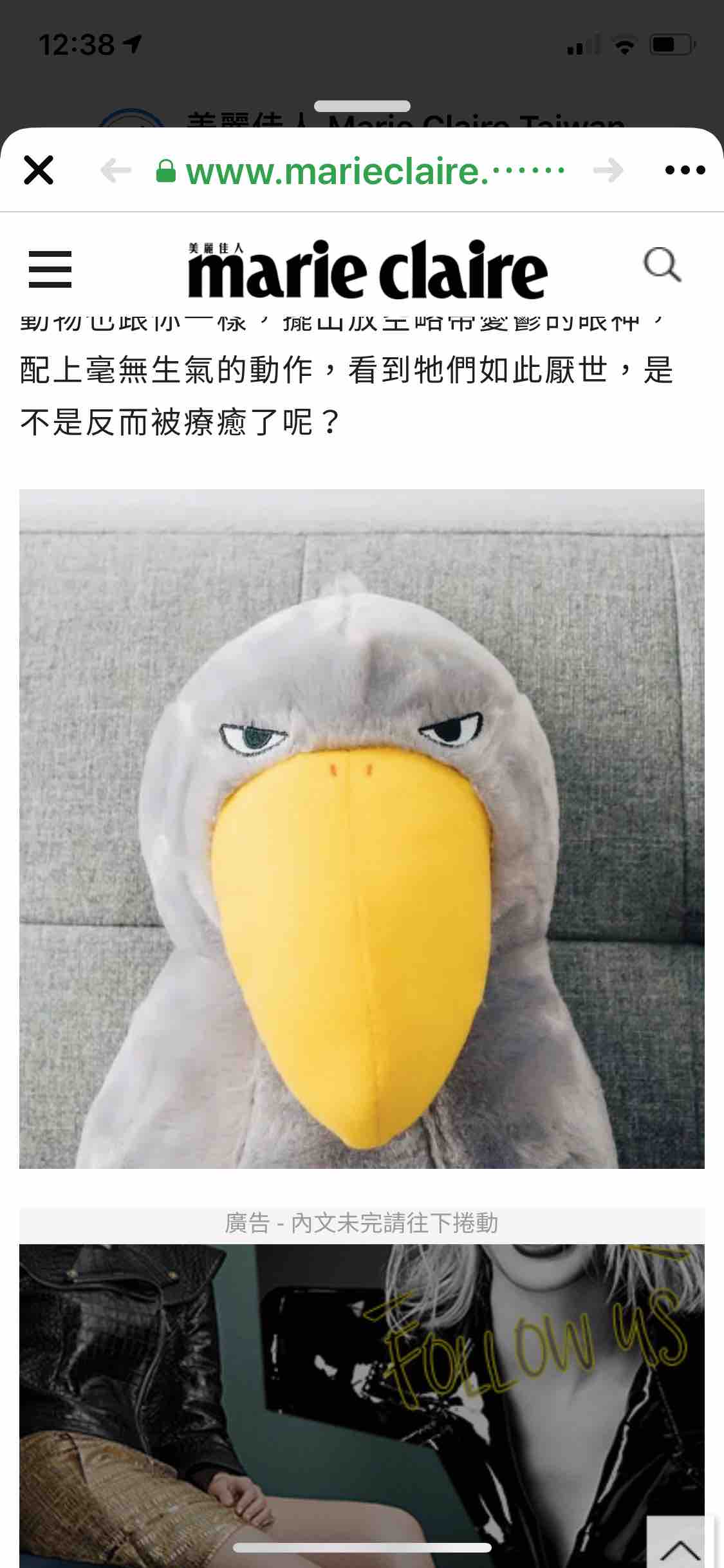Close the in-app browser

tap(39, 171)
